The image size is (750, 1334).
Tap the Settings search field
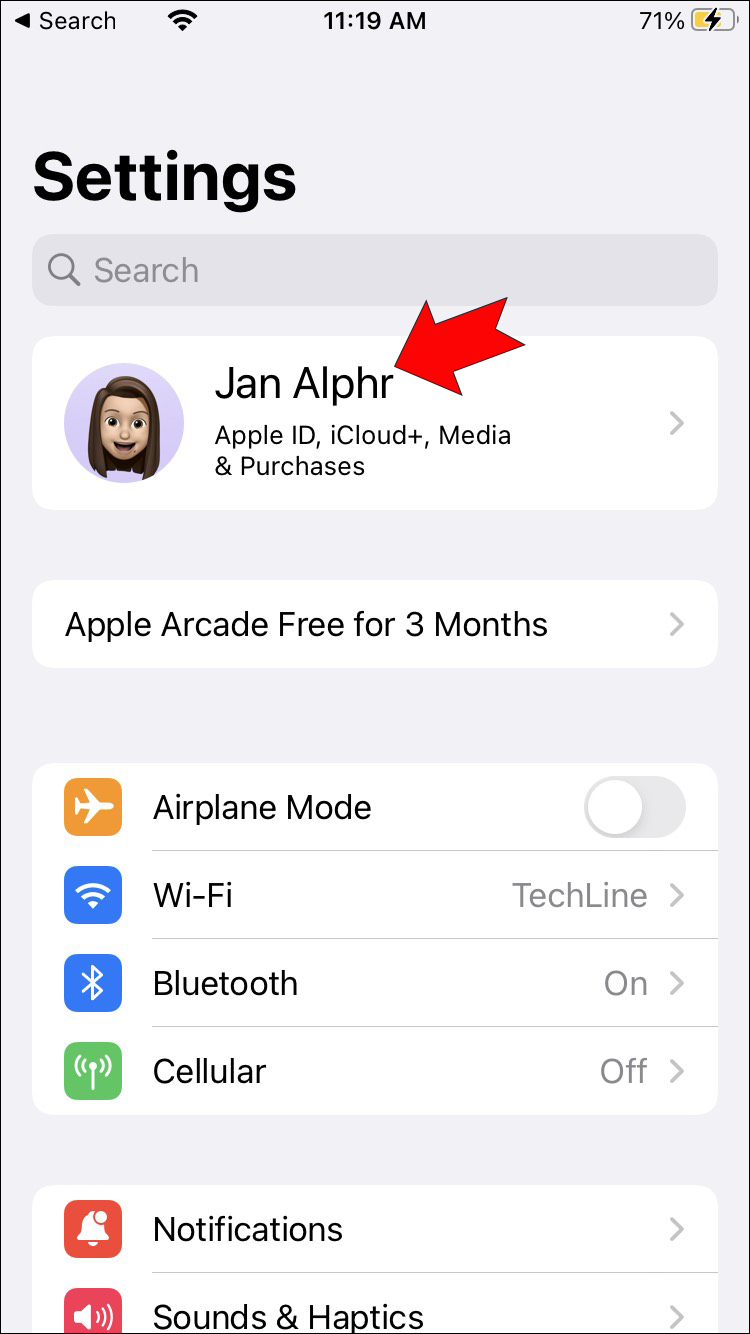pyautogui.click(x=374, y=270)
